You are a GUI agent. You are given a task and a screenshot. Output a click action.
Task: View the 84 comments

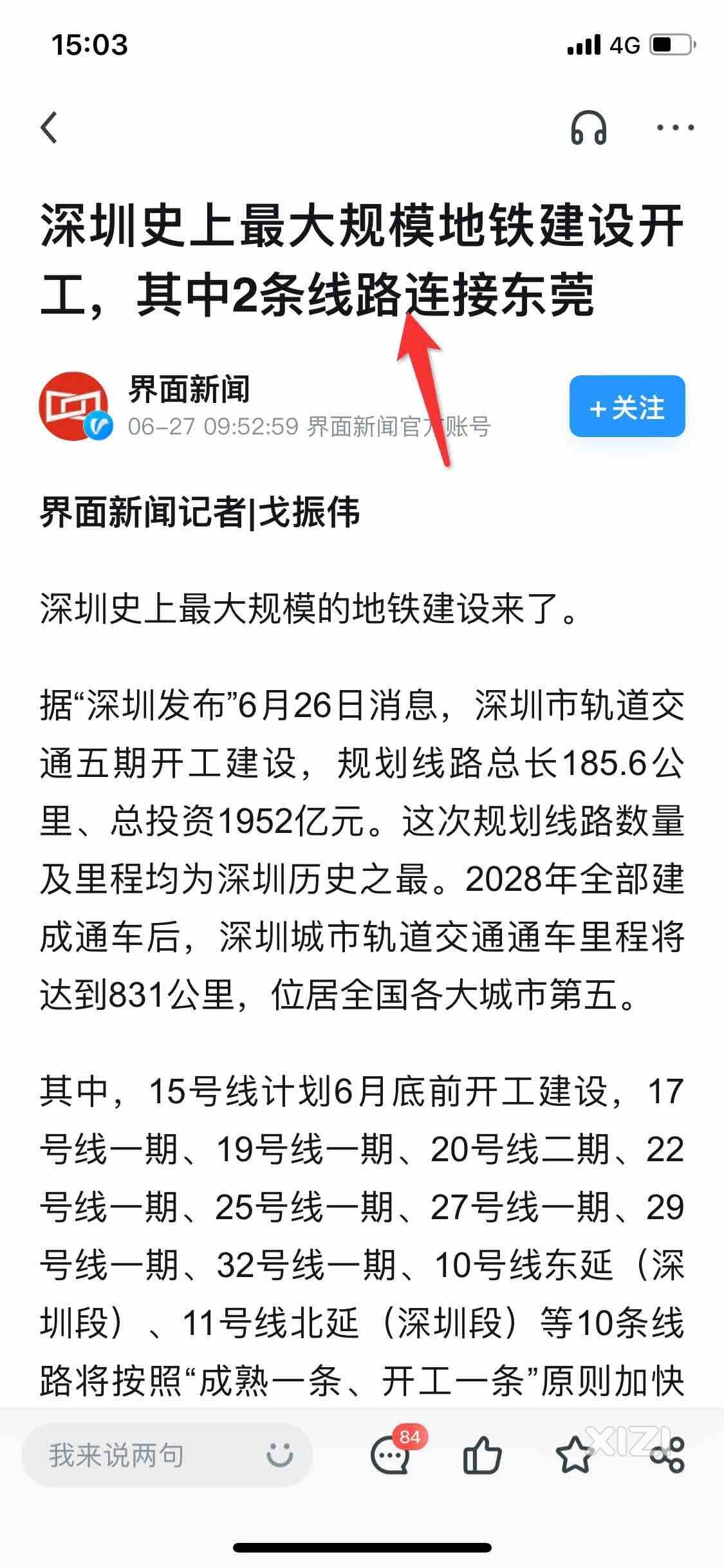coord(391,1455)
